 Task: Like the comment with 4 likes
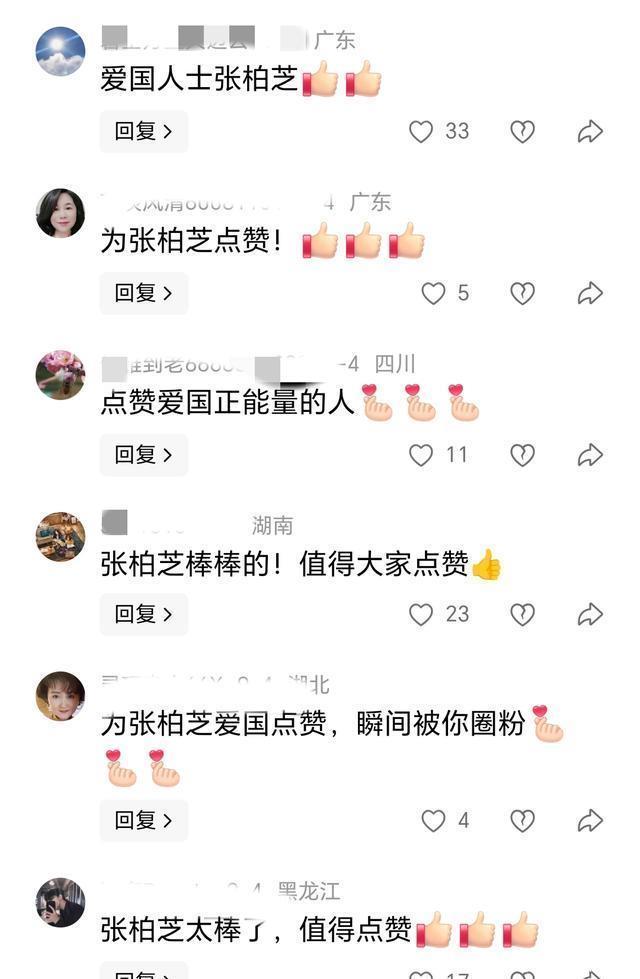pos(433,821)
